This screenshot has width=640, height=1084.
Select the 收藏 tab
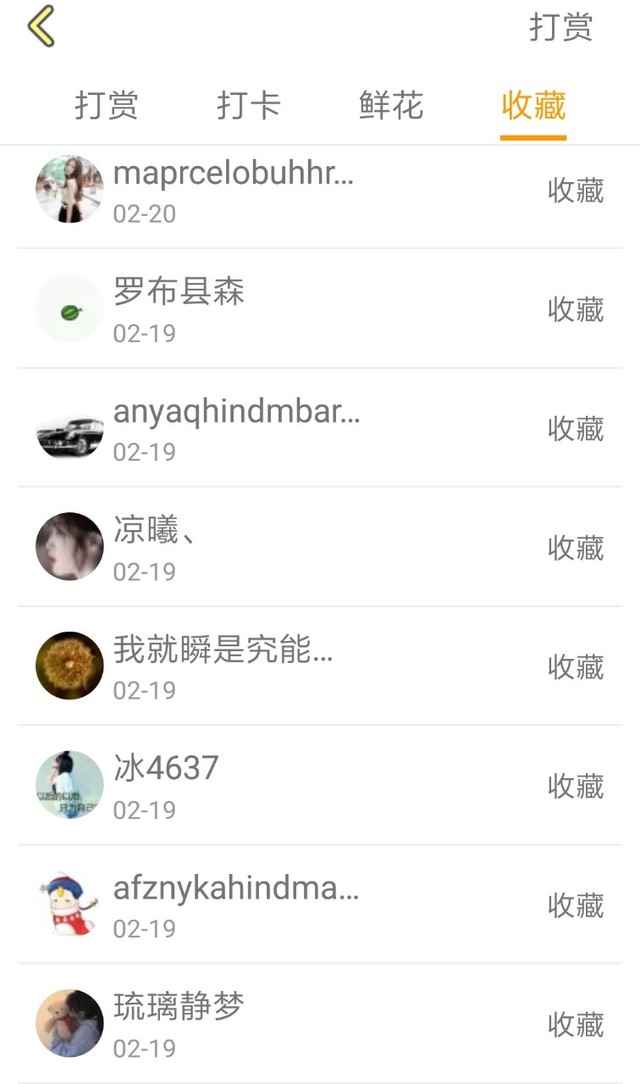tap(534, 105)
